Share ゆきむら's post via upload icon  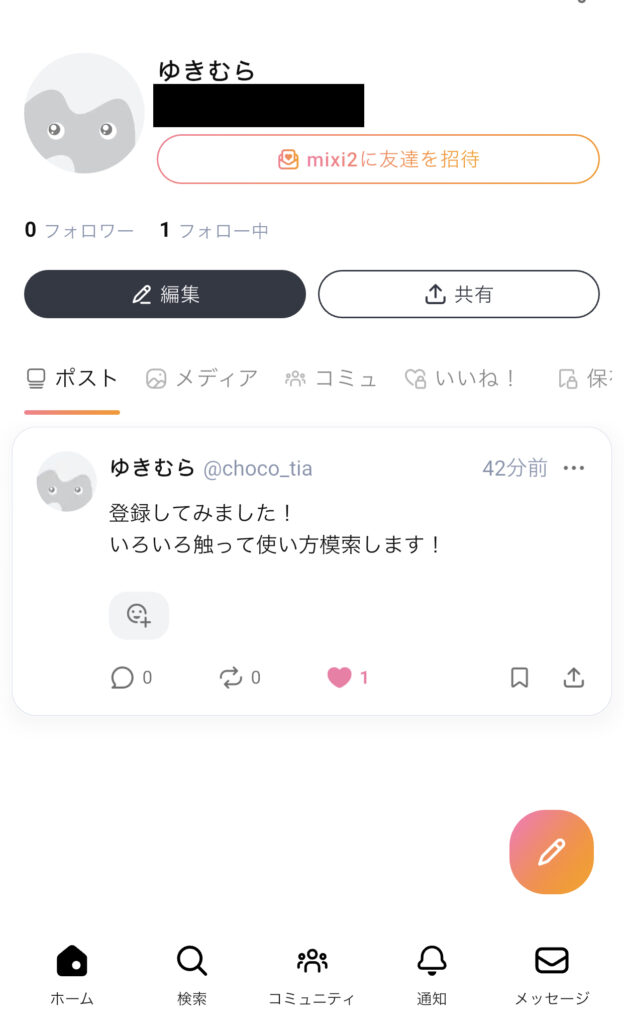pyautogui.click(x=574, y=678)
